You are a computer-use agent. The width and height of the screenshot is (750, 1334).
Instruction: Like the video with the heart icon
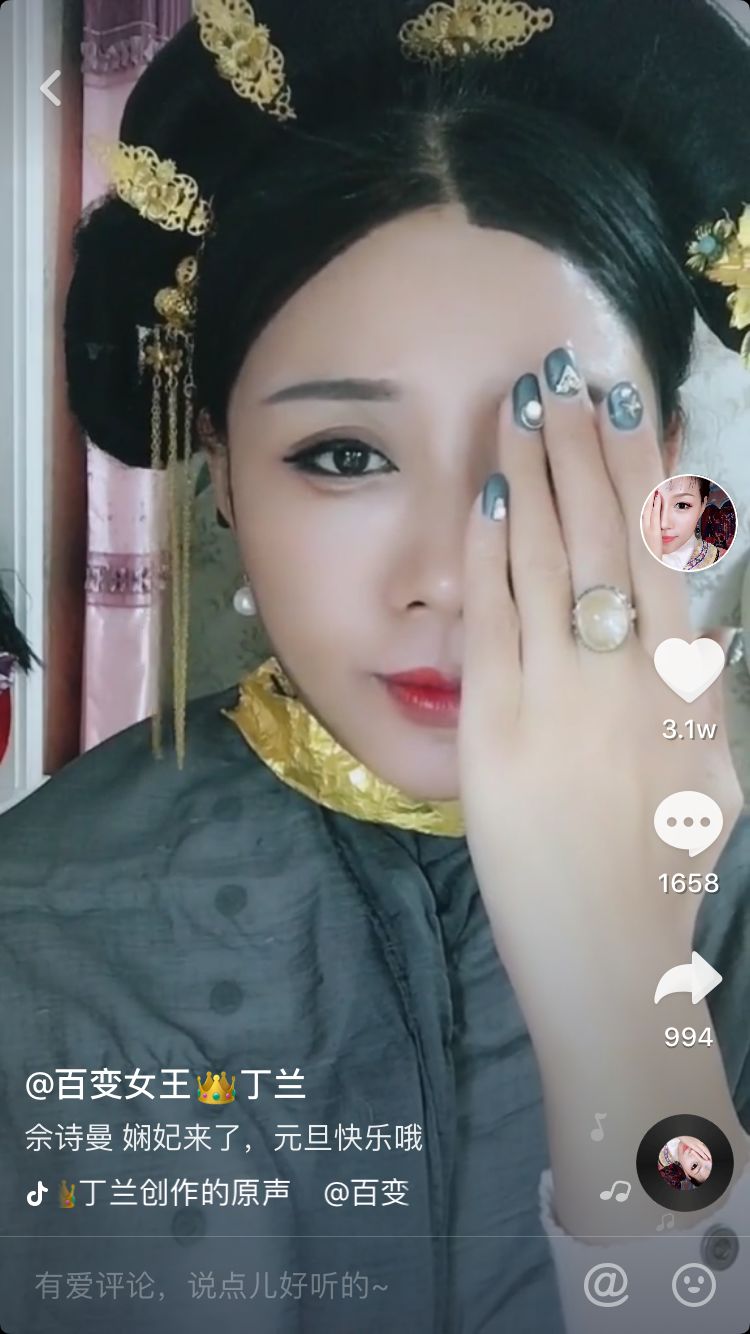tap(686, 670)
